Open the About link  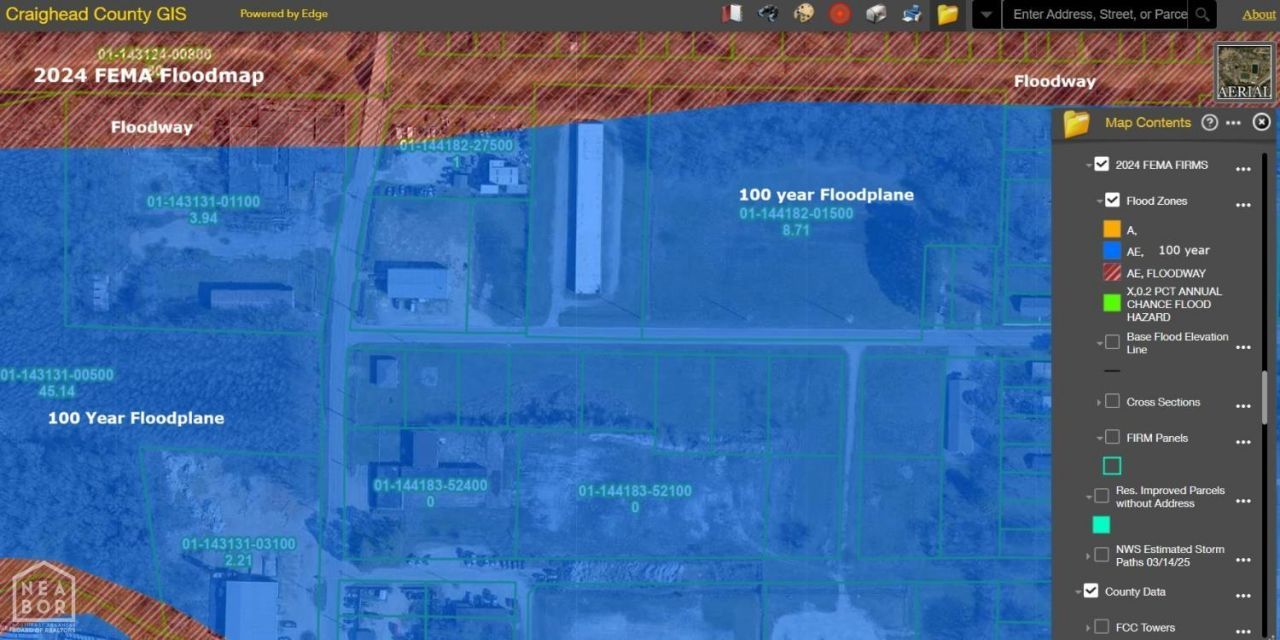pyautogui.click(x=1258, y=14)
